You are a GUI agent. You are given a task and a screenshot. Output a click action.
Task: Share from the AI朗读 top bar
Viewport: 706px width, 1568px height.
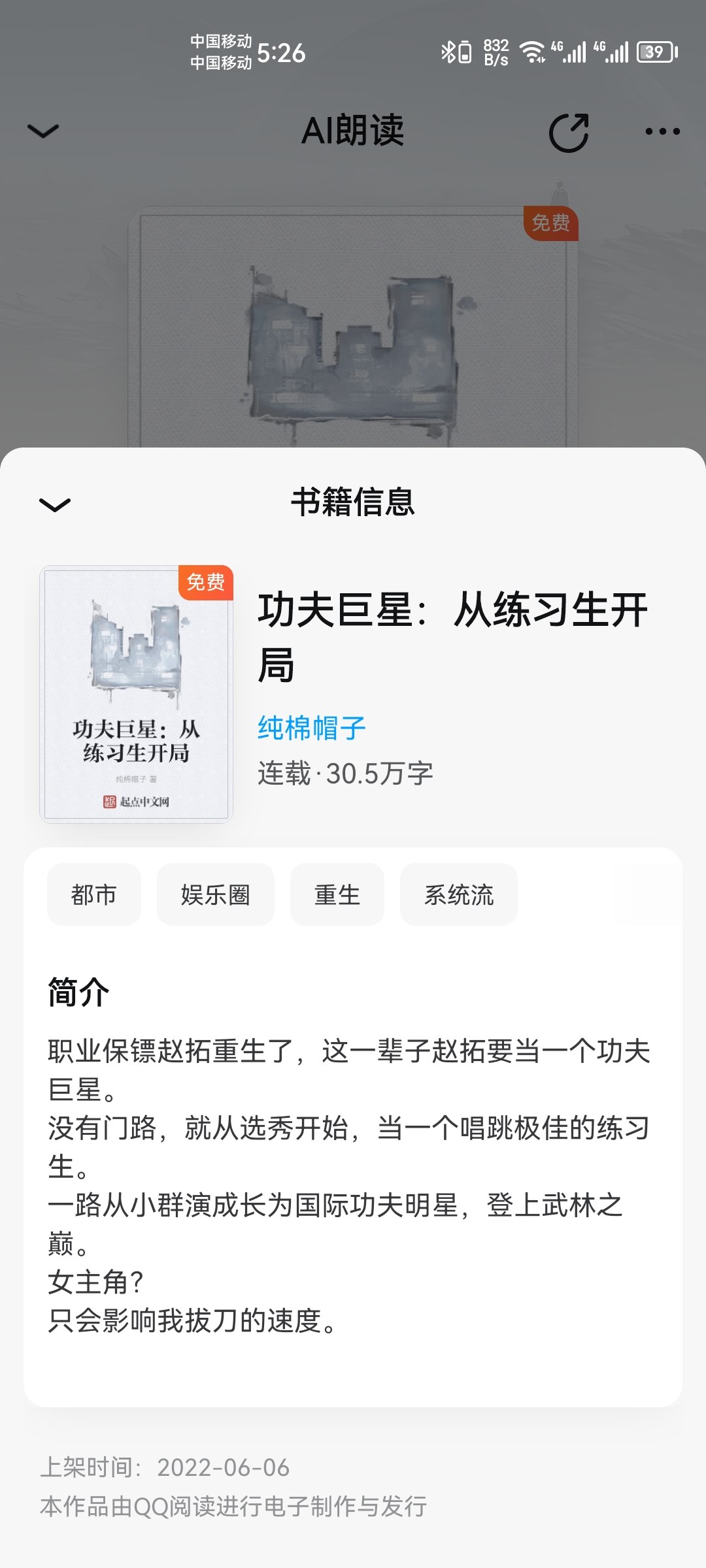pos(569,133)
